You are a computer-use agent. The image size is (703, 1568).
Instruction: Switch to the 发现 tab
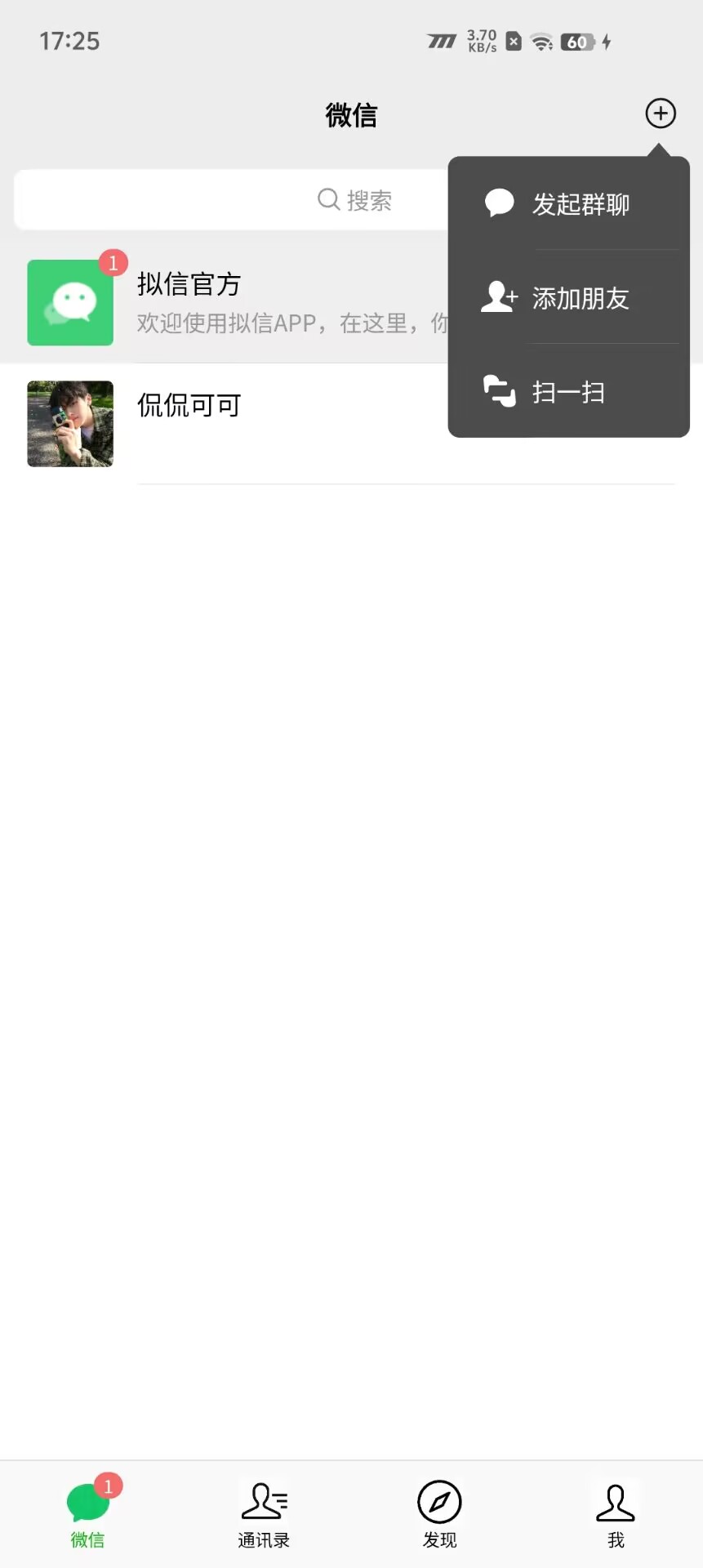click(x=439, y=1515)
